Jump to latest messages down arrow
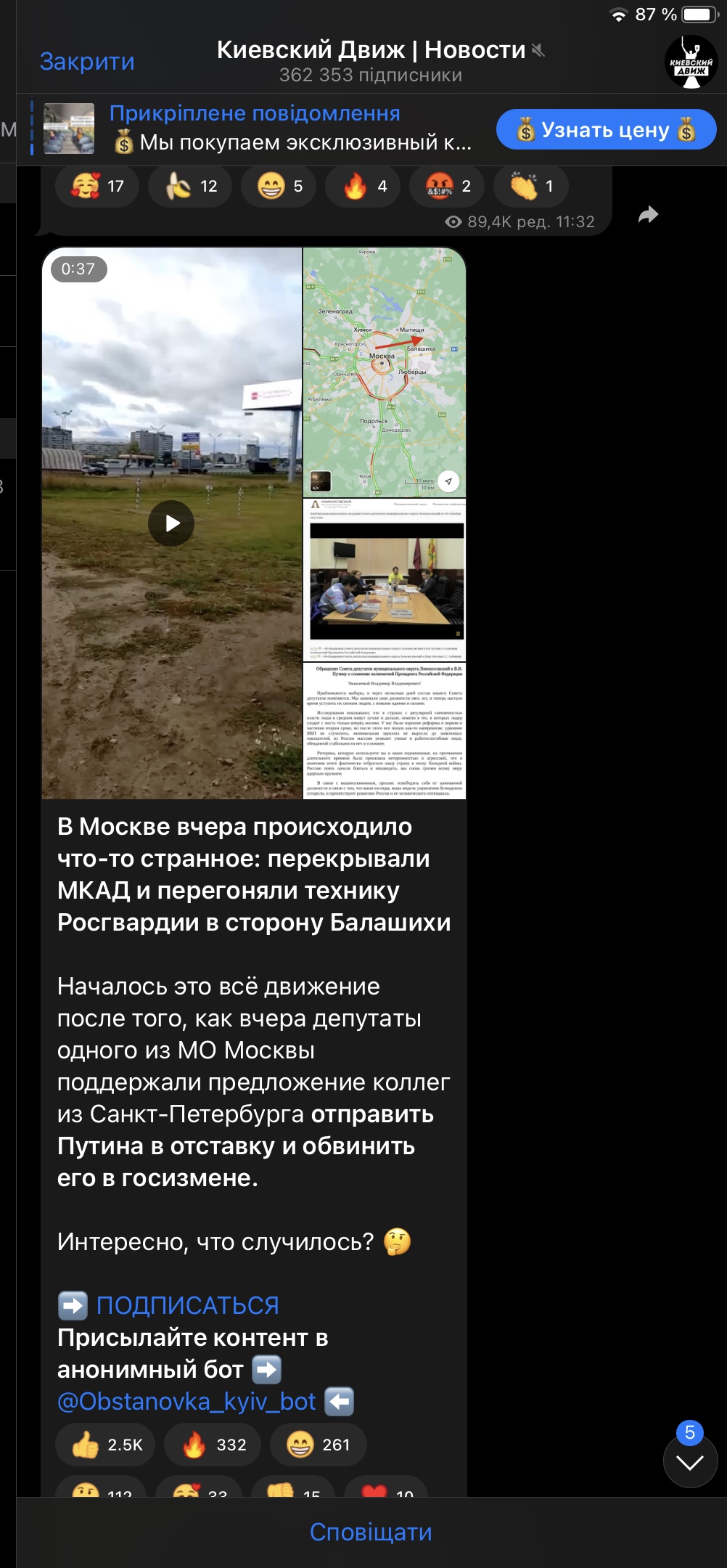 pyautogui.click(x=690, y=1462)
